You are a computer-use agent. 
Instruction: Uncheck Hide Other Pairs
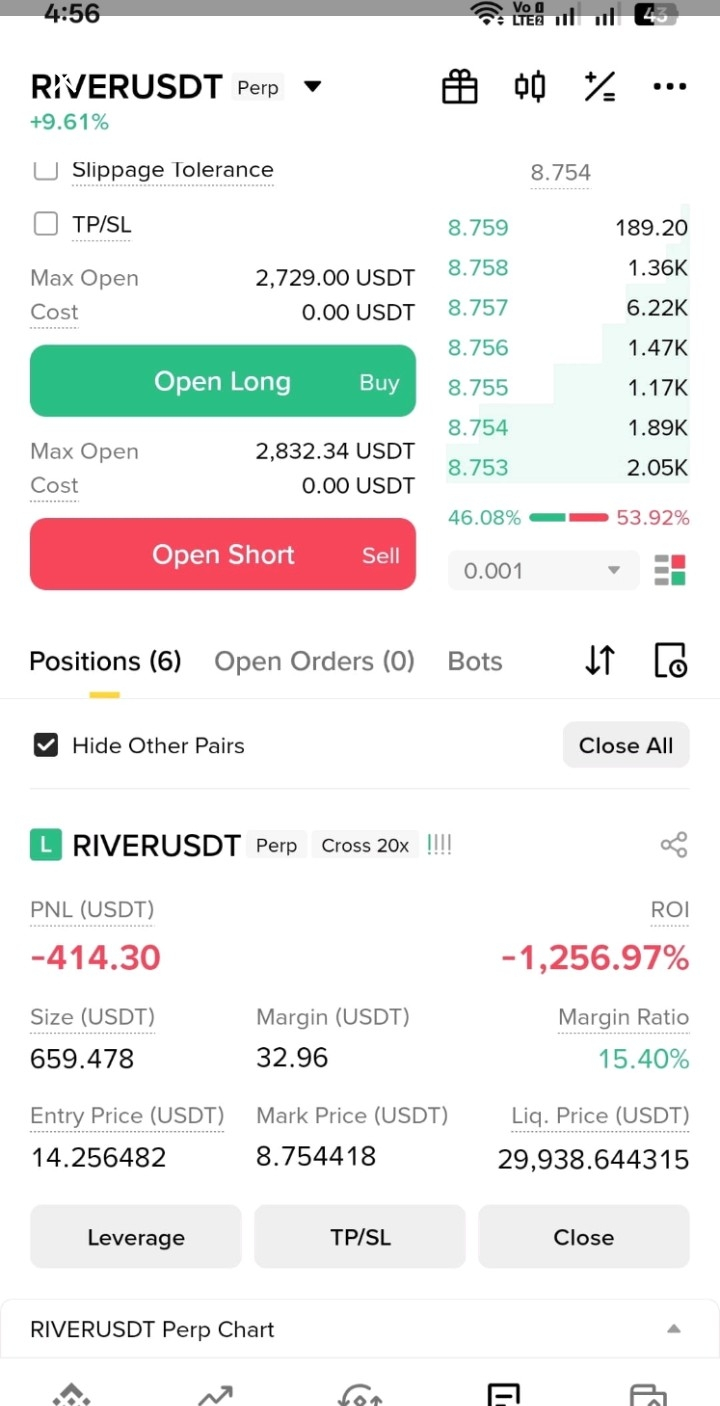point(46,745)
